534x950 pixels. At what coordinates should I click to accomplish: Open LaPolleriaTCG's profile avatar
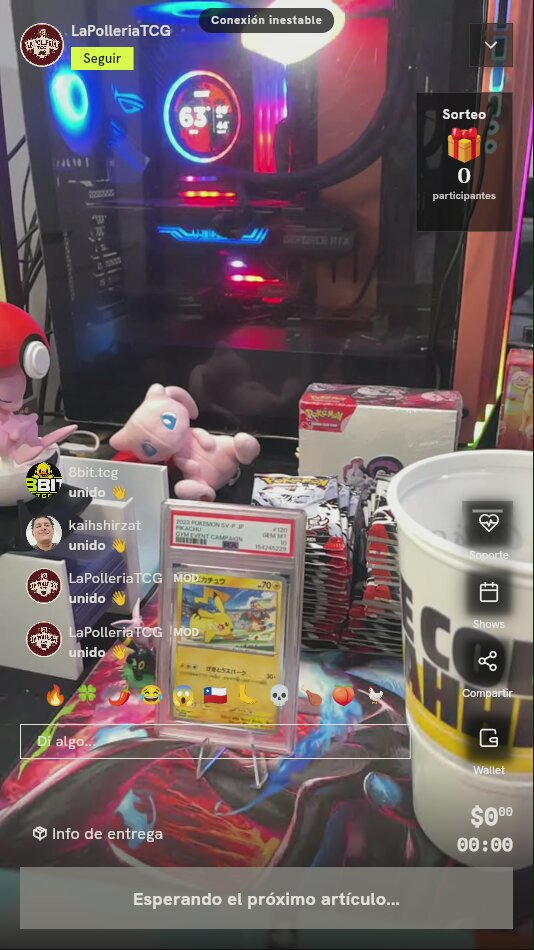point(42,45)
